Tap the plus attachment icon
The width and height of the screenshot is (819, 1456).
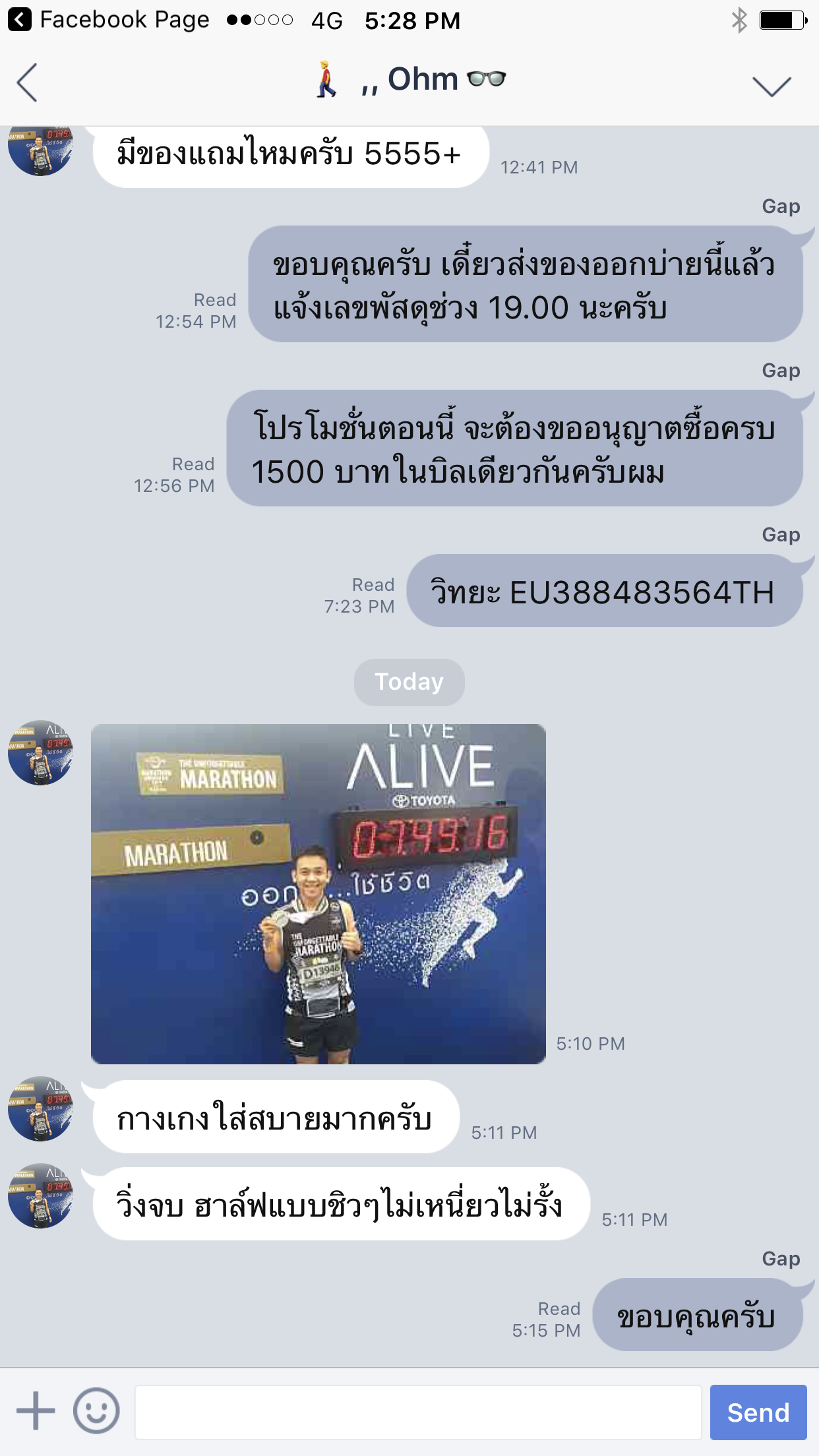click(x=36, y=1411)
